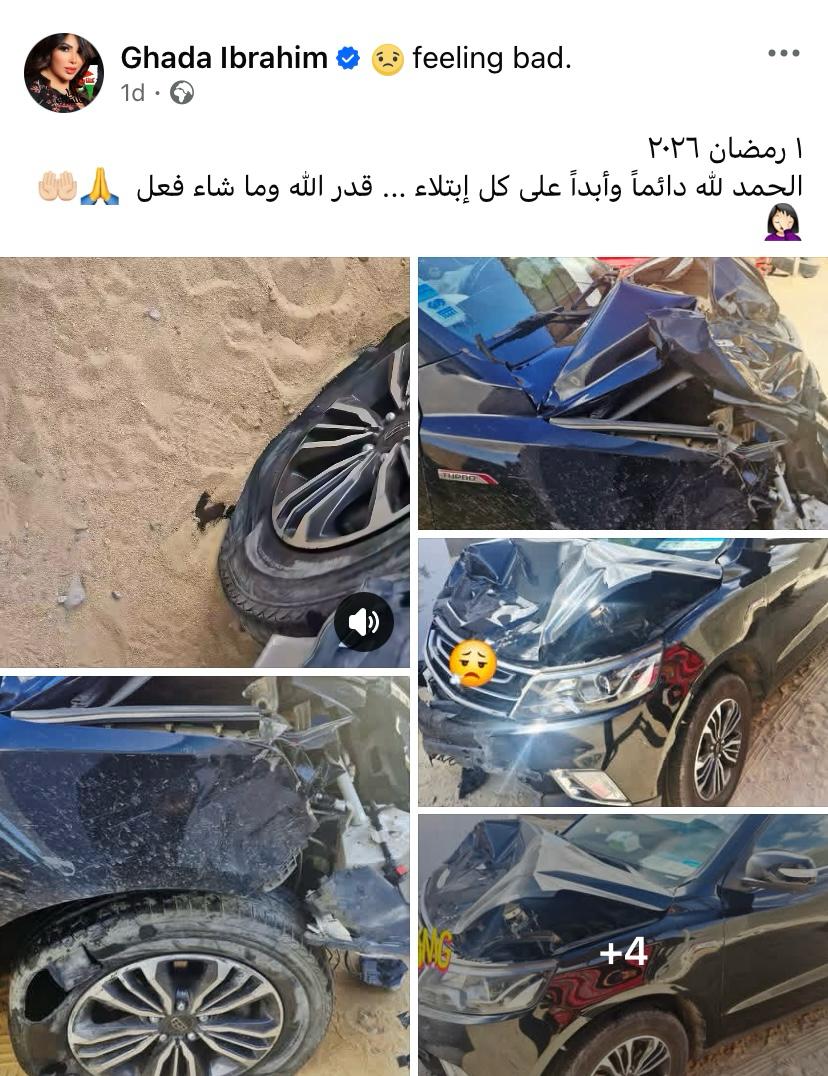Unmute the video with the speaker icon
This screenshot has width=828, height=1076.
pos(364,622)
